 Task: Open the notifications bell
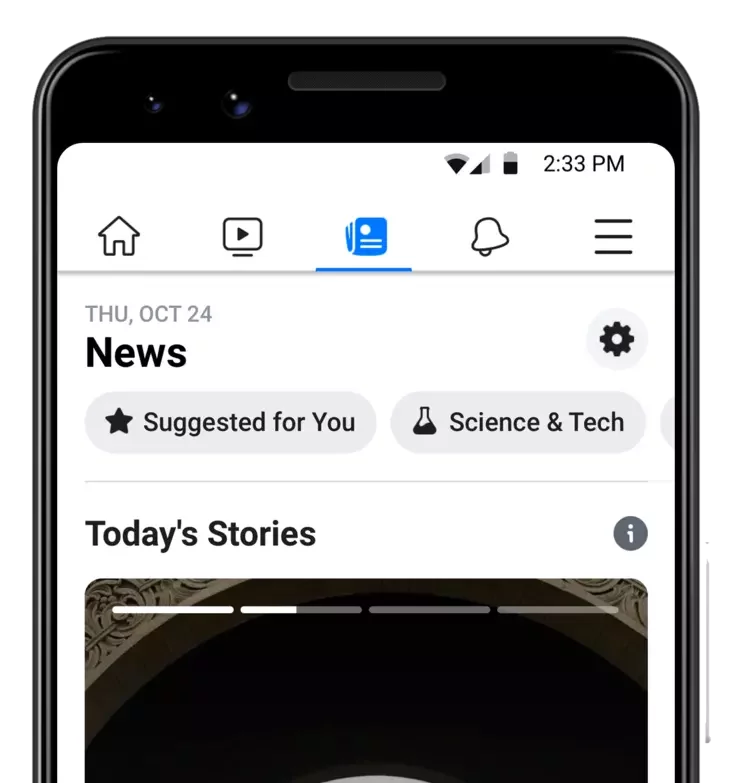[489, 237]
